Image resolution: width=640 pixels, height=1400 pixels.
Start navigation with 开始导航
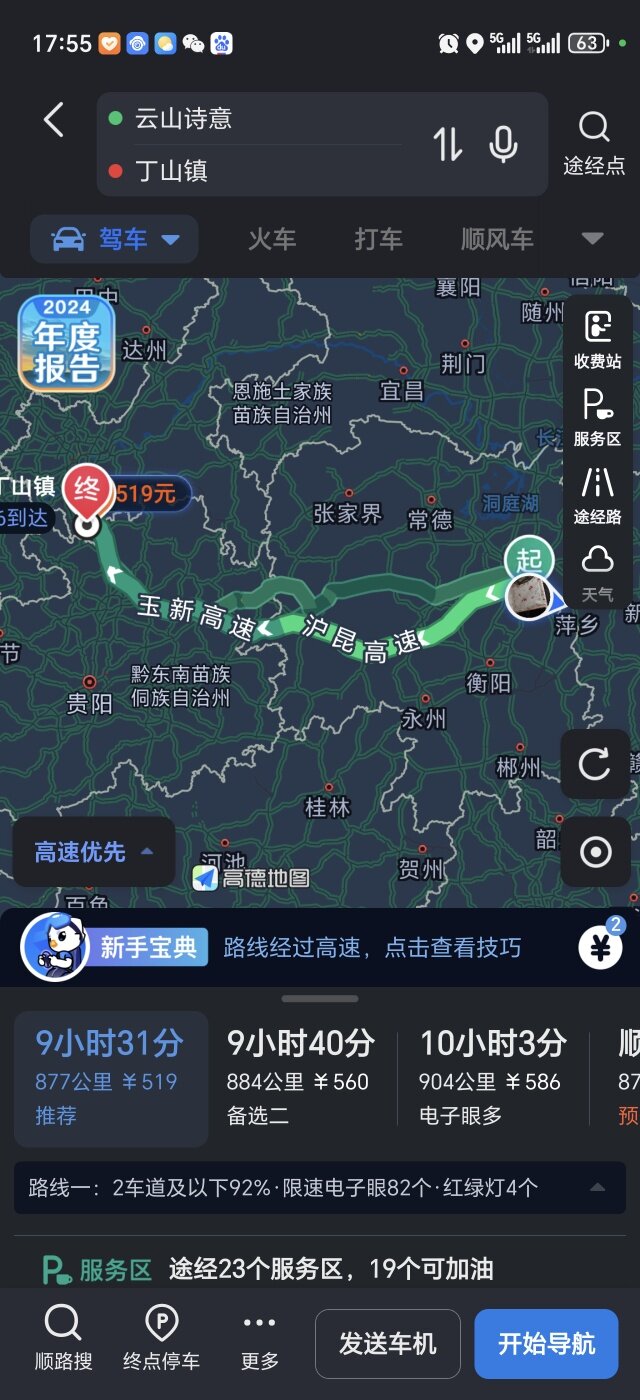[x=546, y=1344]
